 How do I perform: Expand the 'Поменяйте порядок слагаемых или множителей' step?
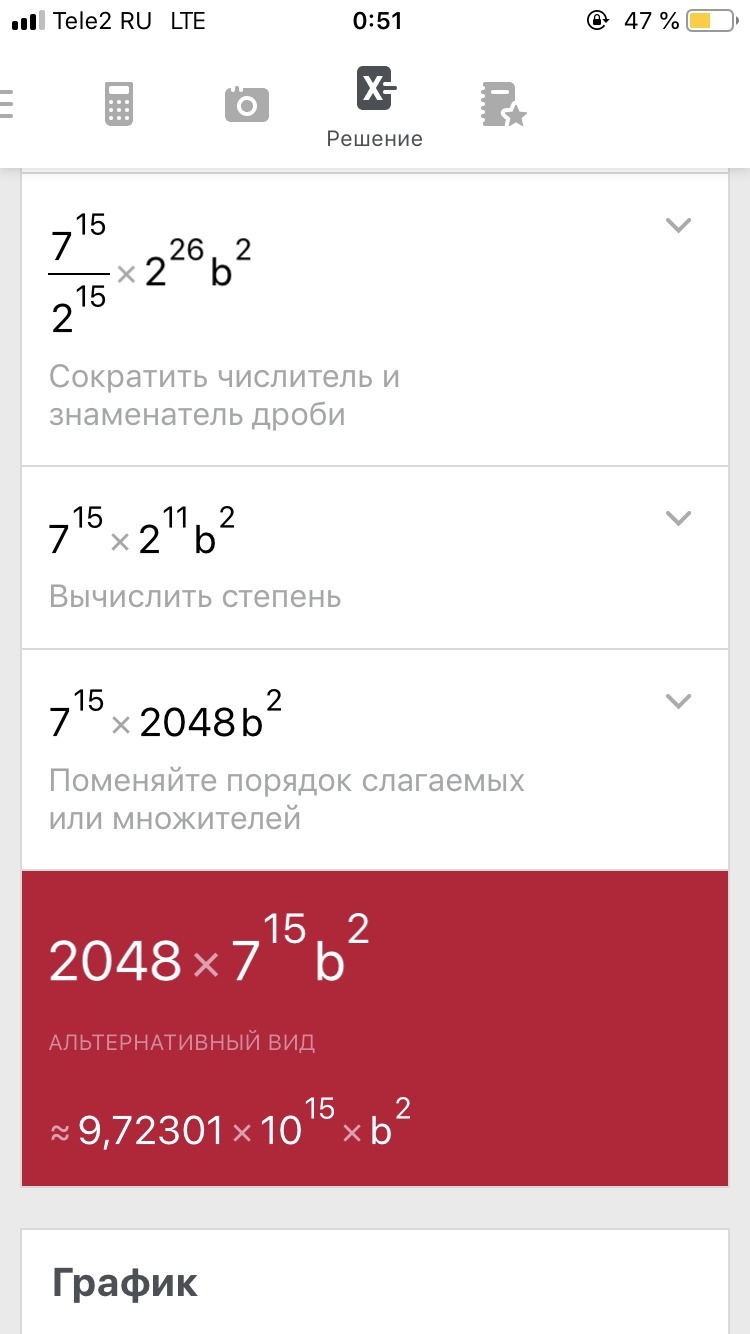pyautogui.click(x=678, y=700)
